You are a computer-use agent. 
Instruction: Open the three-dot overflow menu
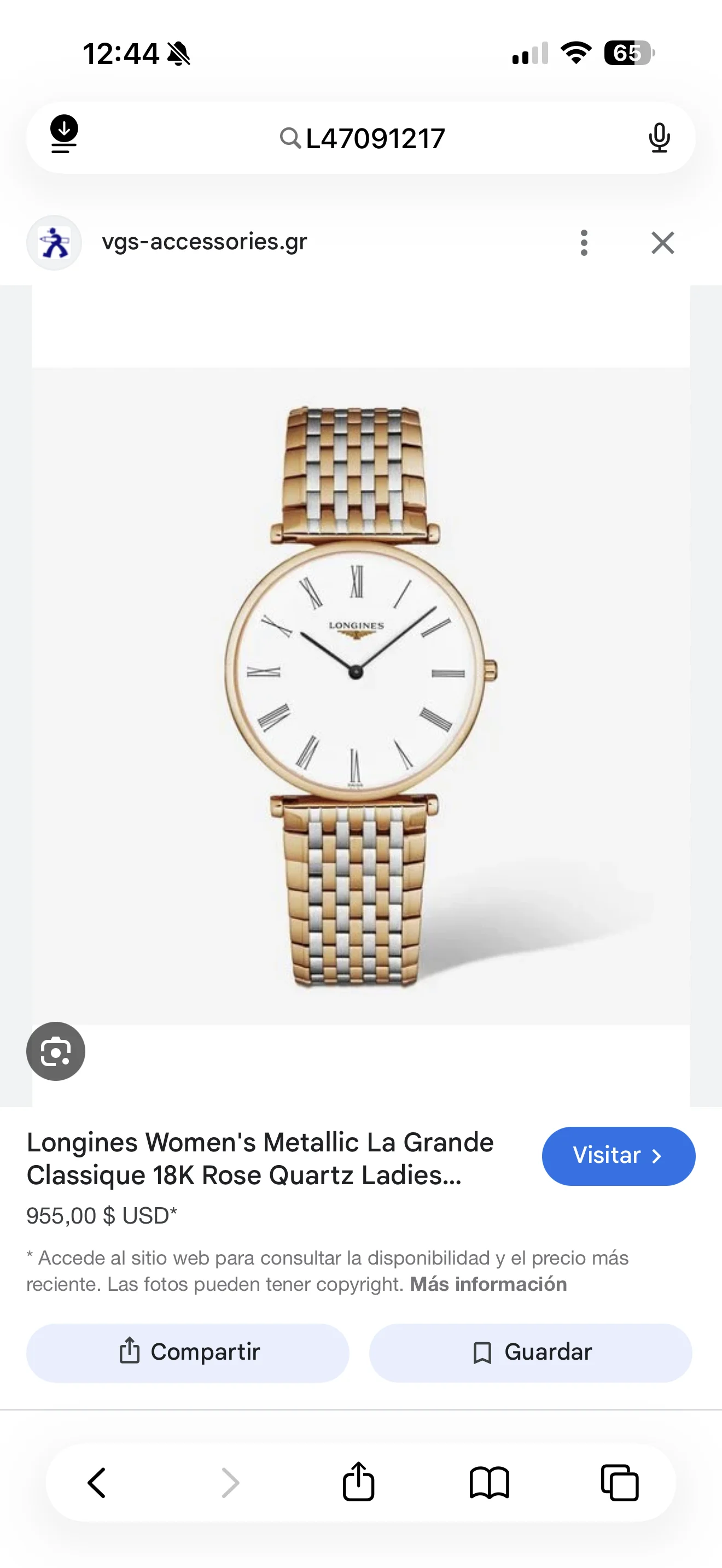click(x=584, y=243)
